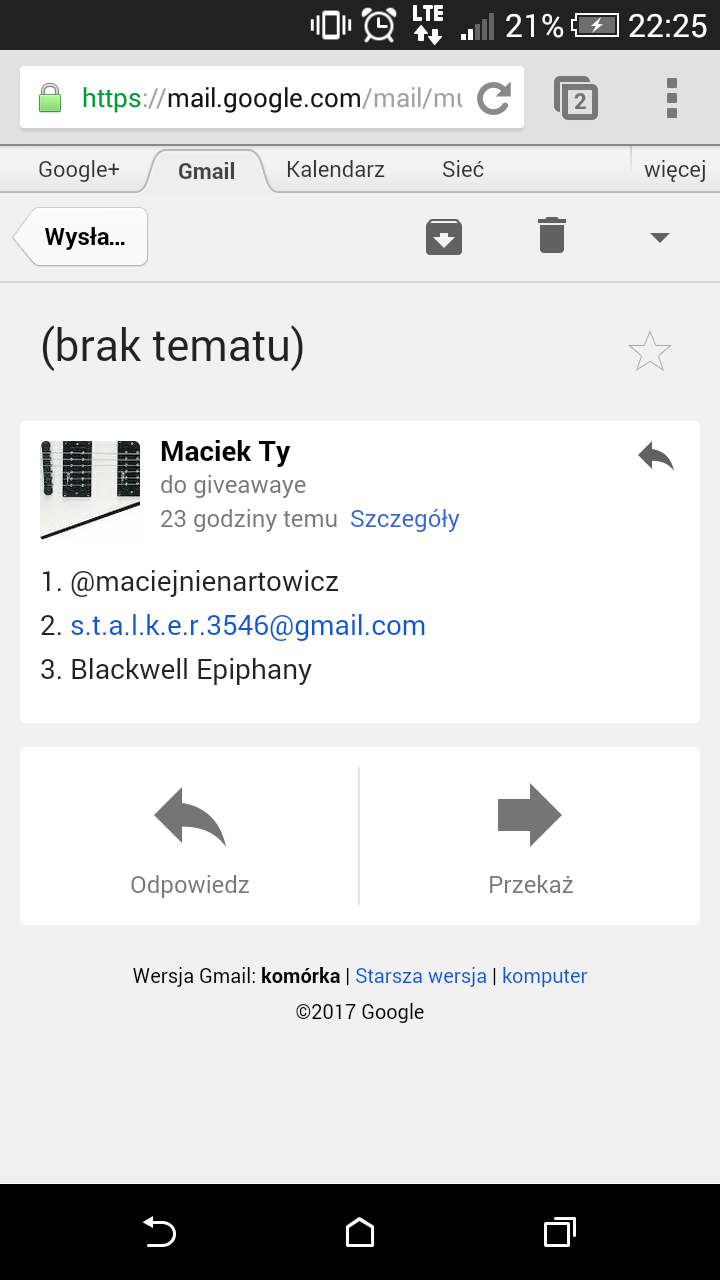This screenshot has width=720, height=1280.
Task: Tap the system home button
Action: click(x=360, y=1232)
